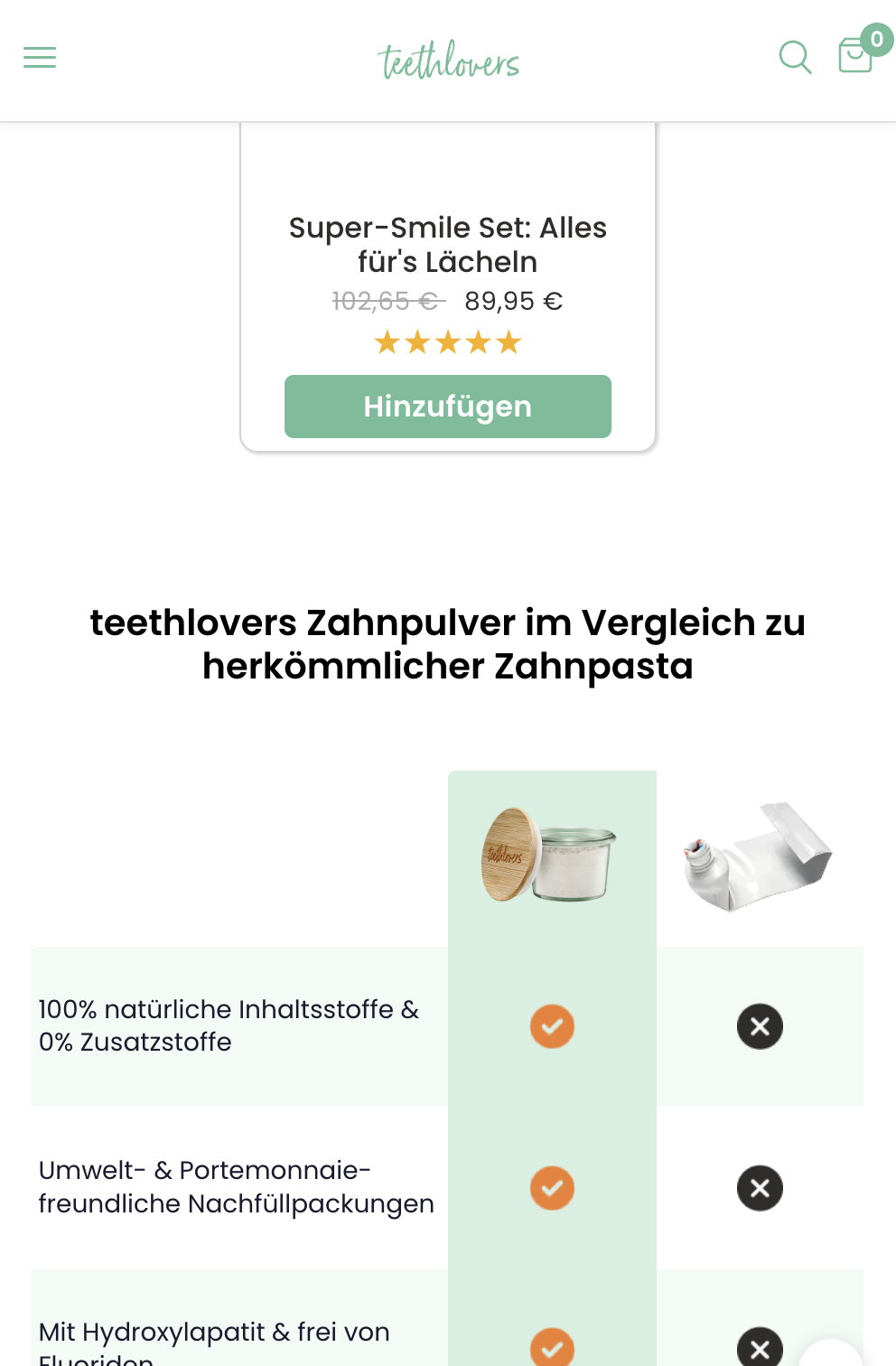Tap the teethlovers logo to go home
The height and width of the screenshot is (1366, 896).
coord(448,60)
